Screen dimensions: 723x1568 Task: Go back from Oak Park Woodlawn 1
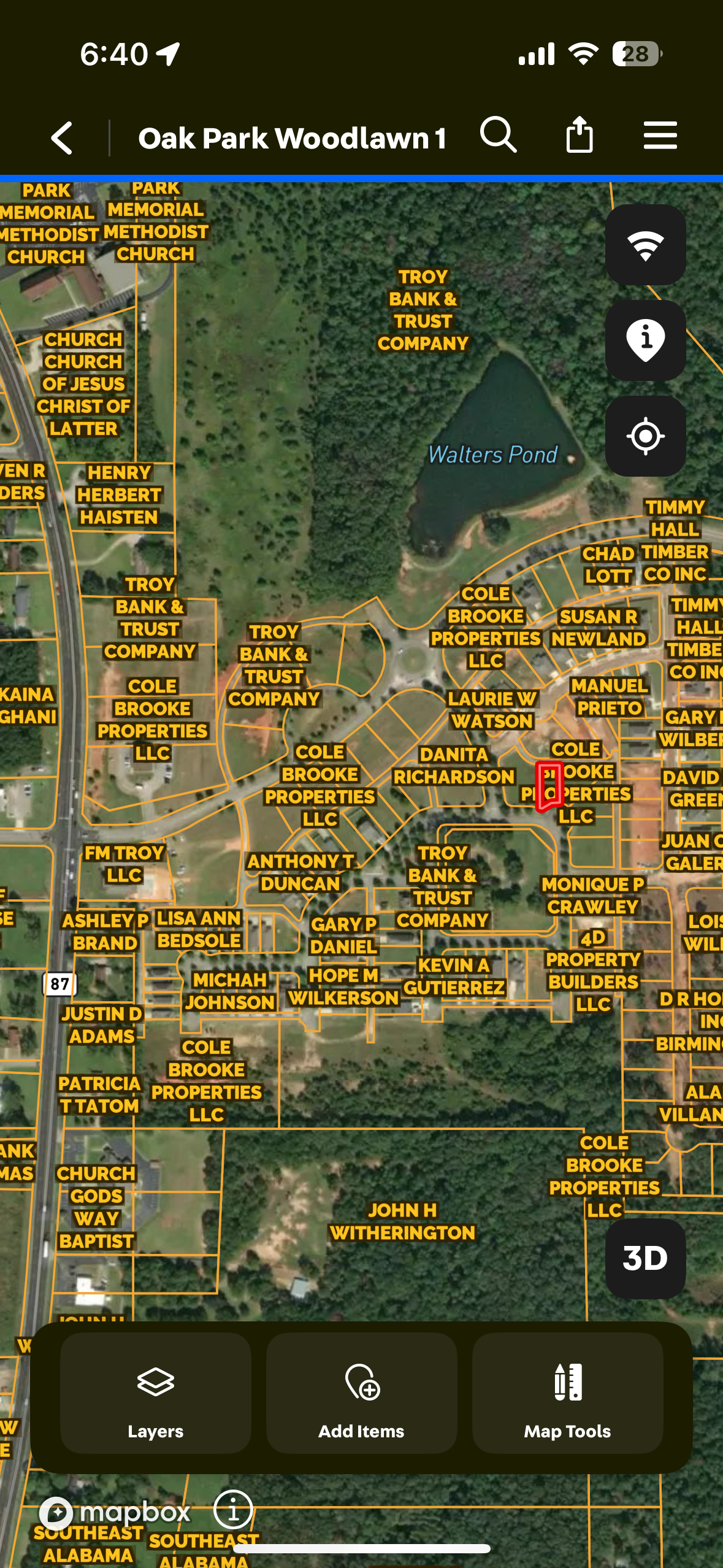pos(63,137)
